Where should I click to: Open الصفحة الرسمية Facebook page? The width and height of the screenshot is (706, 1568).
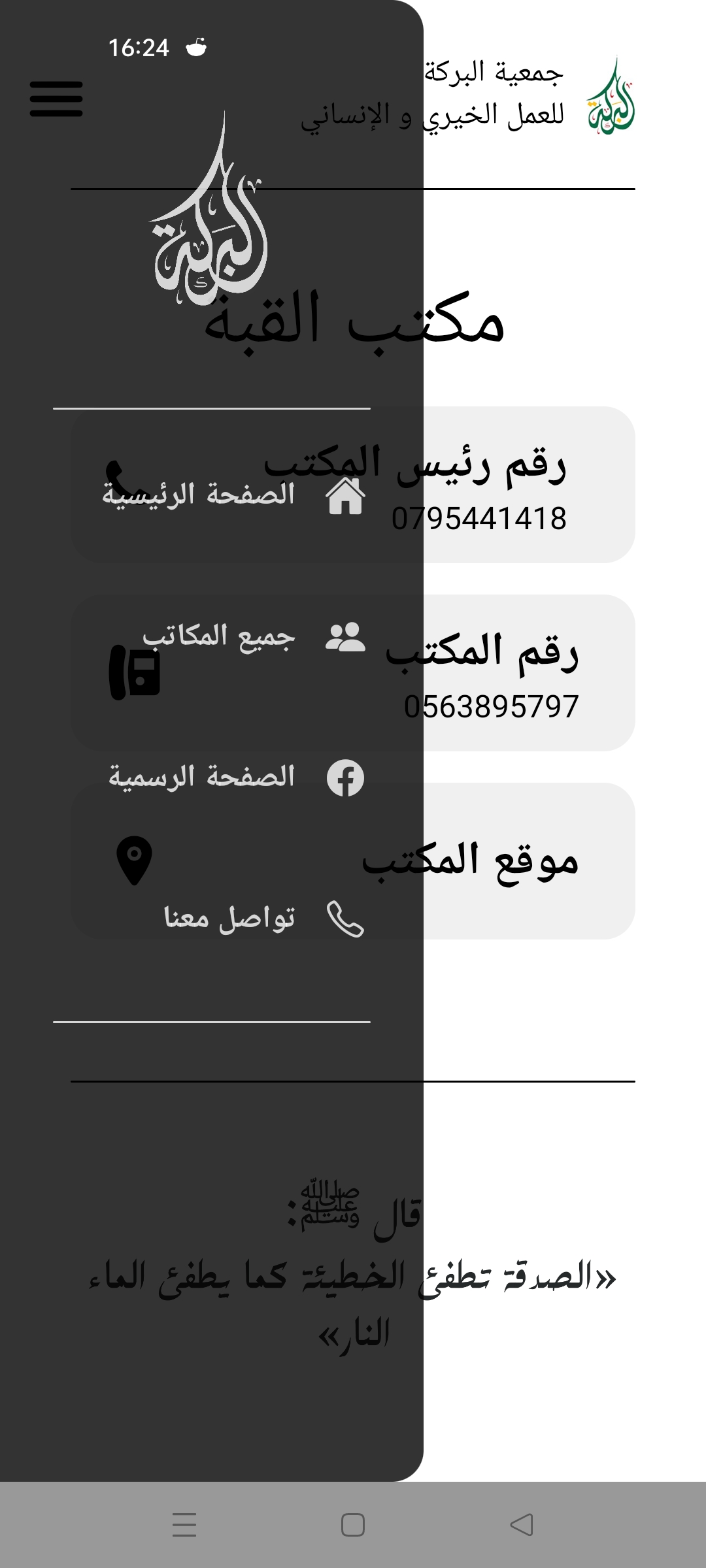(235, 777)
